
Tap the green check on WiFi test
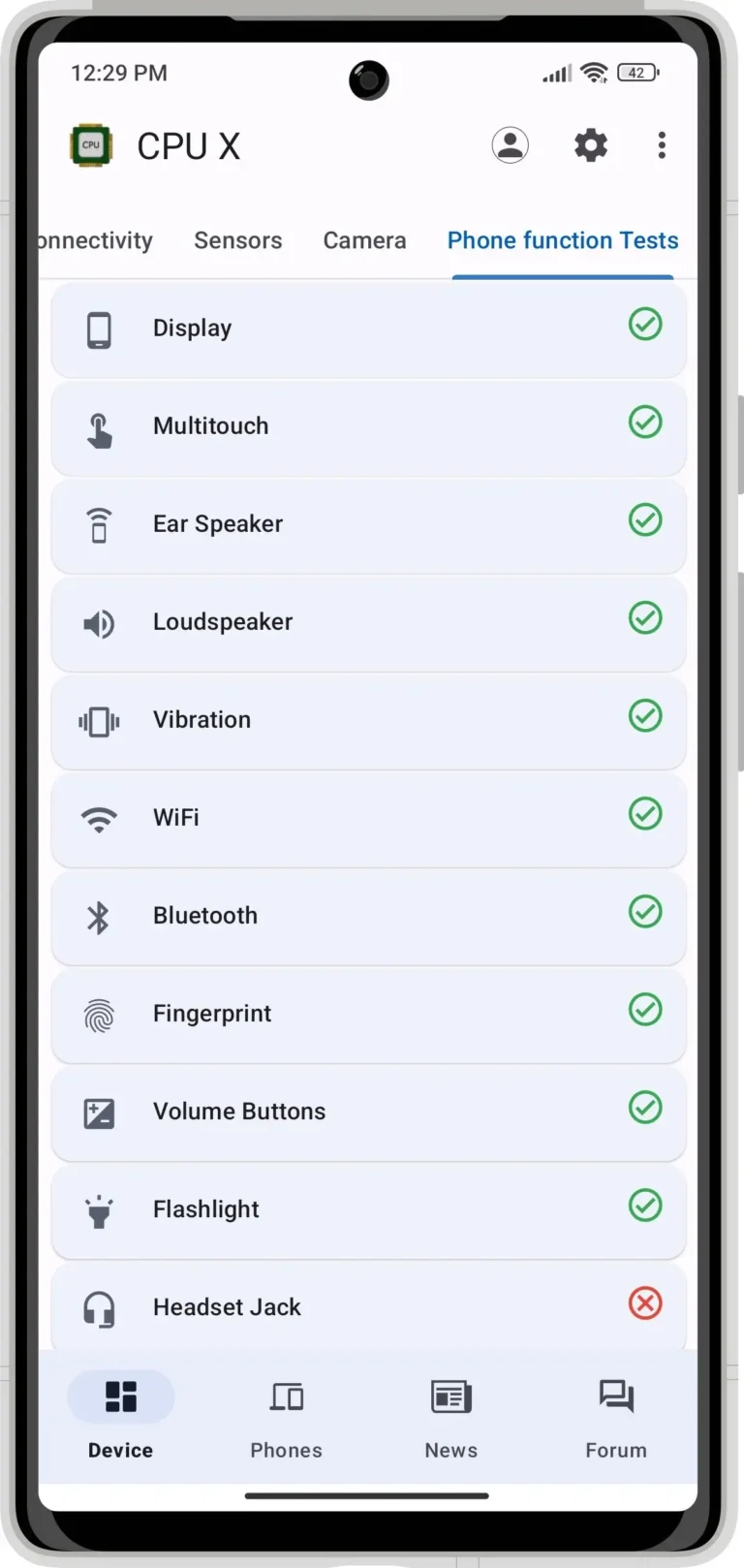coord(645,814)
